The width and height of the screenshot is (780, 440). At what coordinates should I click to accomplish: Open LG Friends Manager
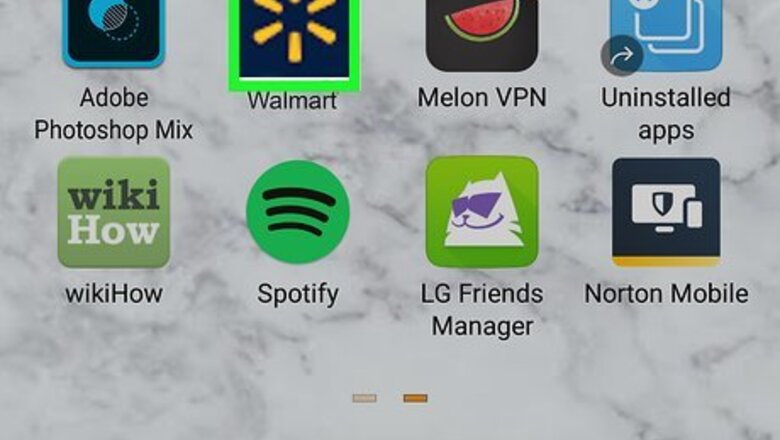(x=481, y=213)
